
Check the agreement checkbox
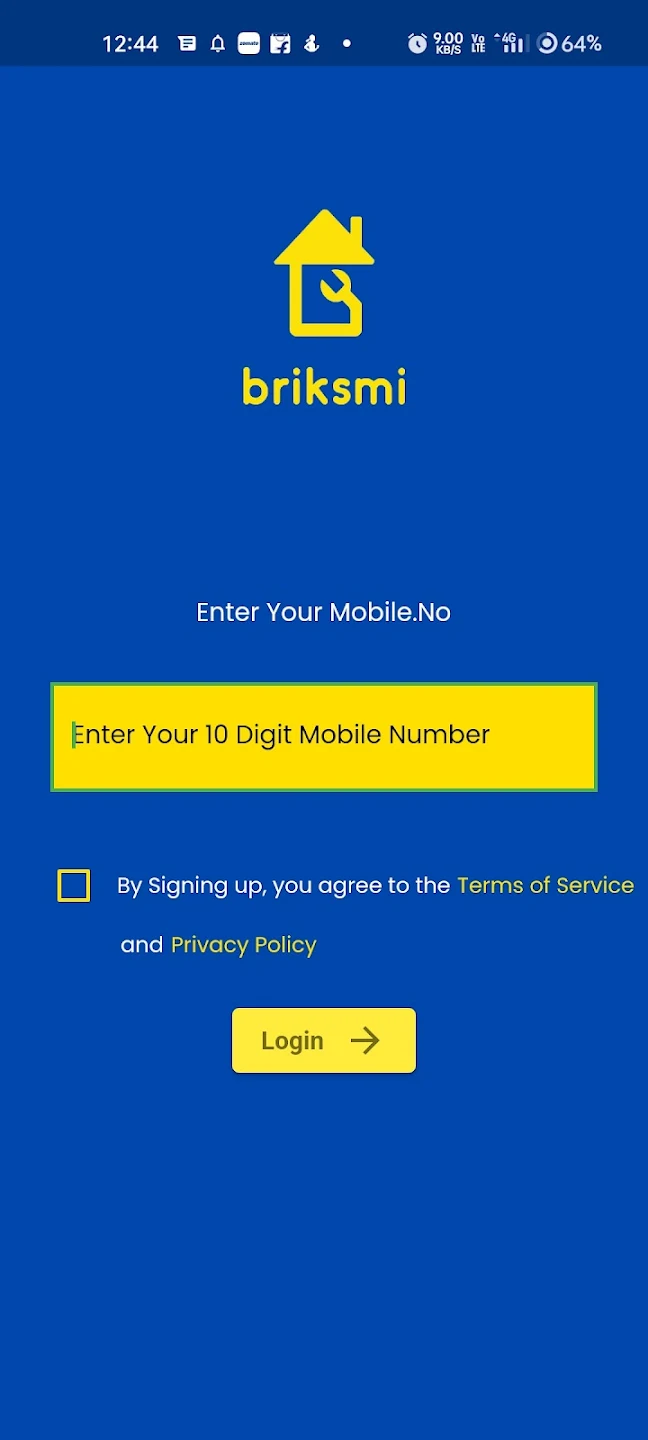(x=74, y=886)
